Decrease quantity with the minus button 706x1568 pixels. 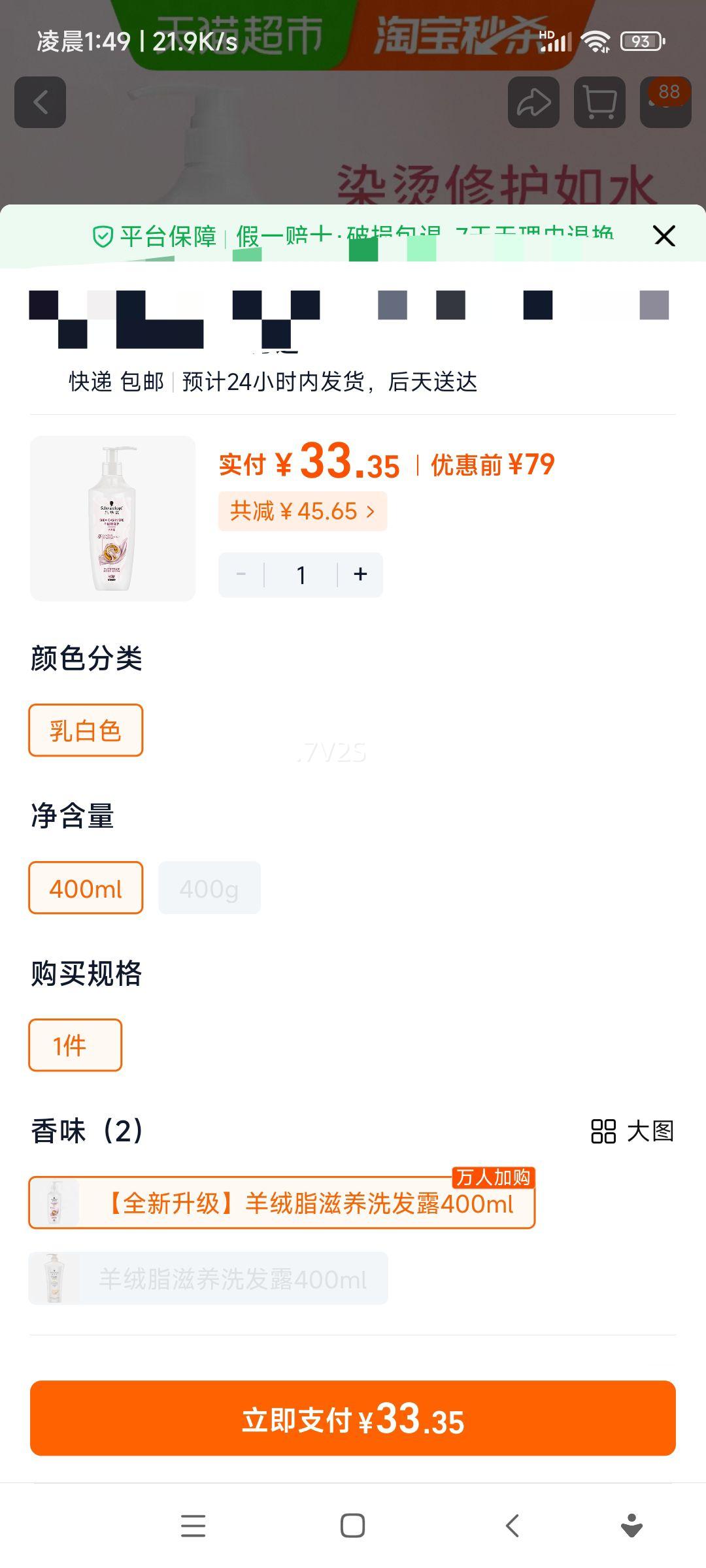click(241, 574)
